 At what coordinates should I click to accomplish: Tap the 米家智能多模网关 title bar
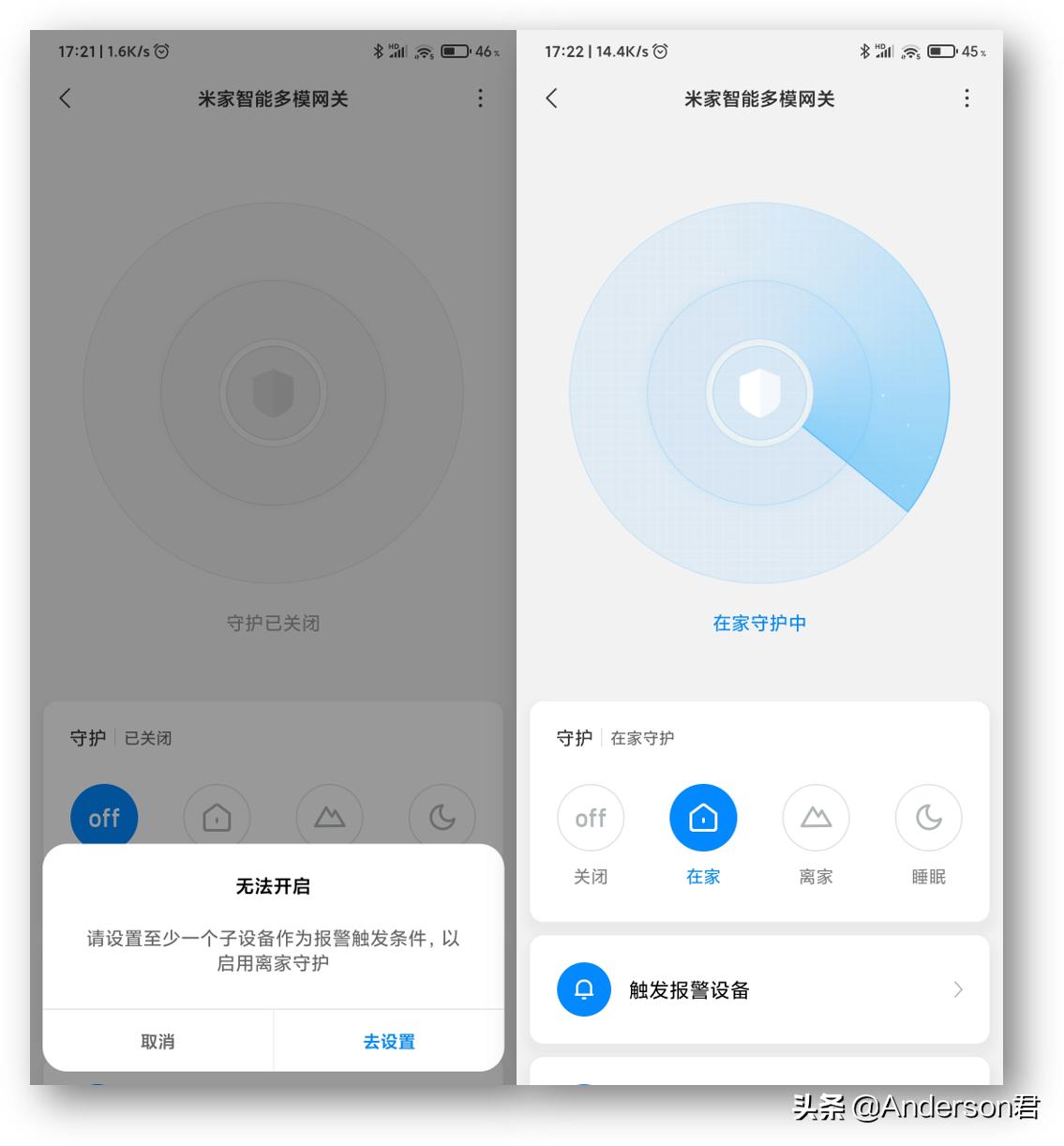(x=759, y=98)
